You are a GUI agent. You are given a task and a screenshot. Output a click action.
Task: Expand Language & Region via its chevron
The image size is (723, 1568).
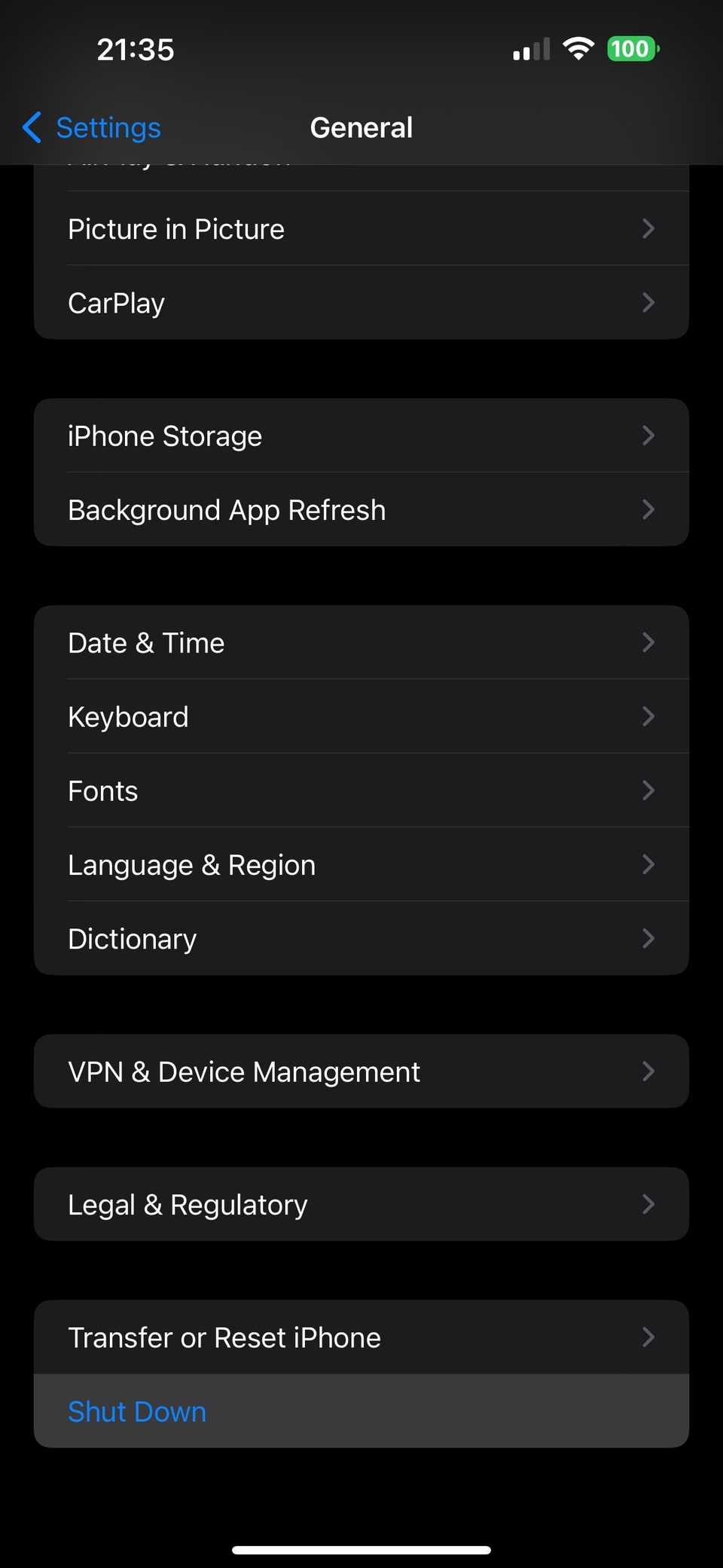[x=648, y=864]
